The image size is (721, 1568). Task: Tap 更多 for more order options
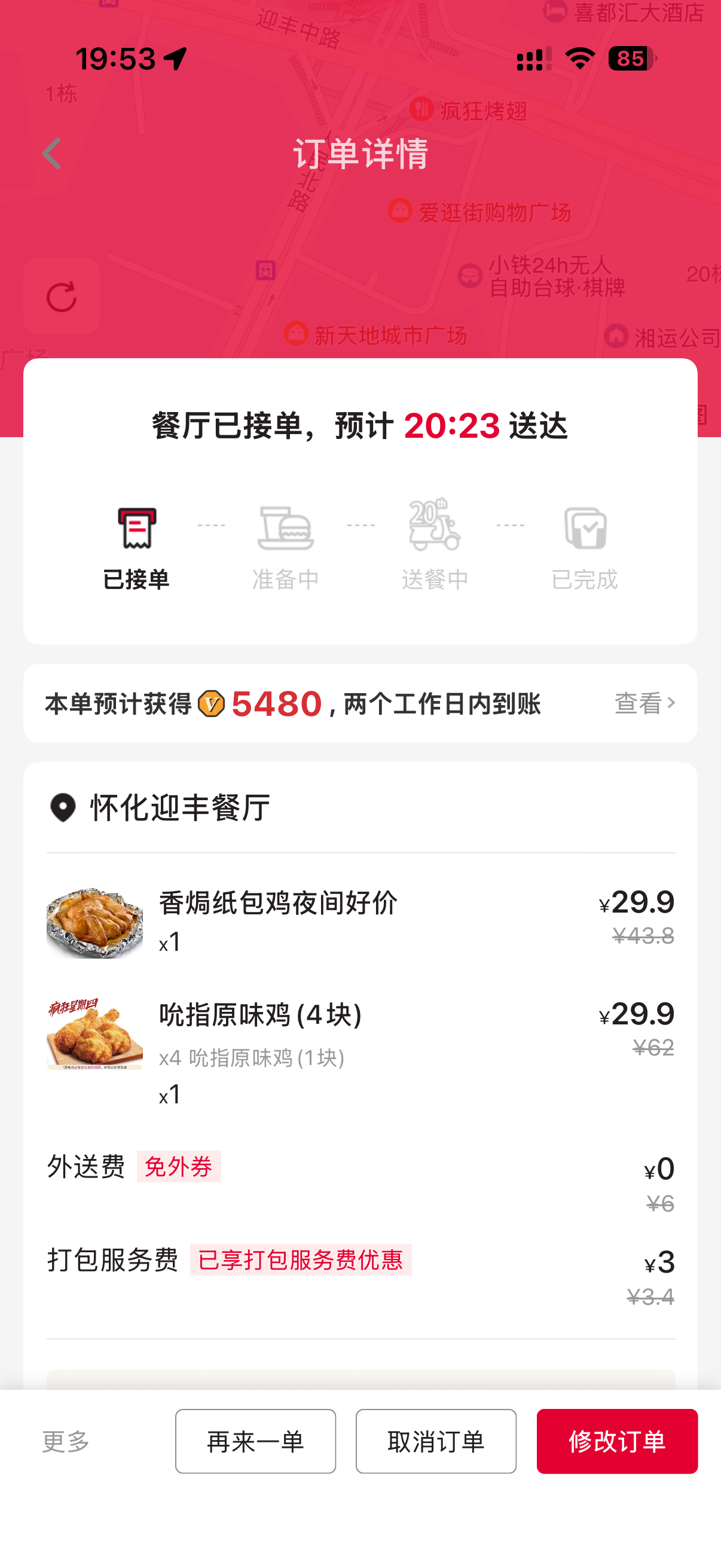point(66,1441)
